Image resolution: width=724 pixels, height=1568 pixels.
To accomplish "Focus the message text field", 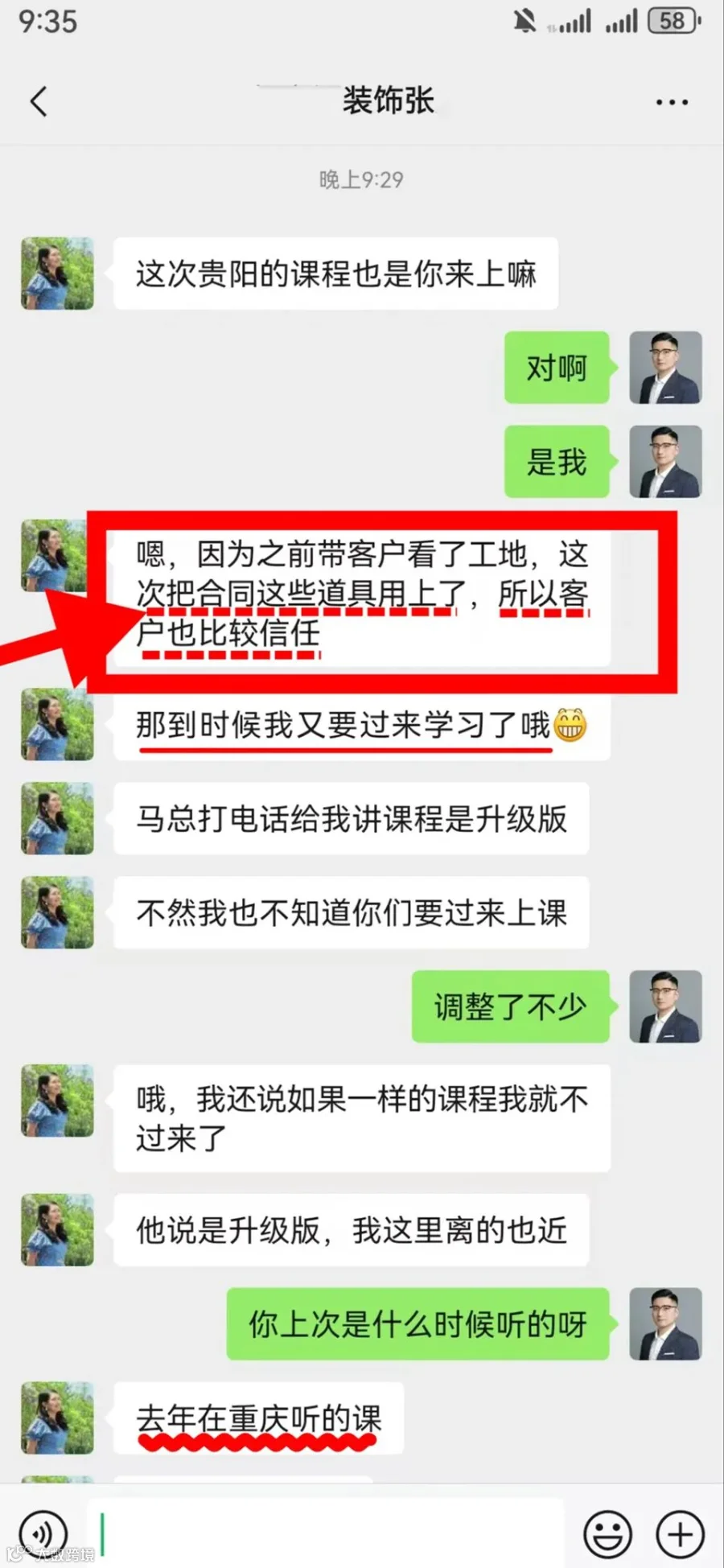I will click(x=325, y=1532).
